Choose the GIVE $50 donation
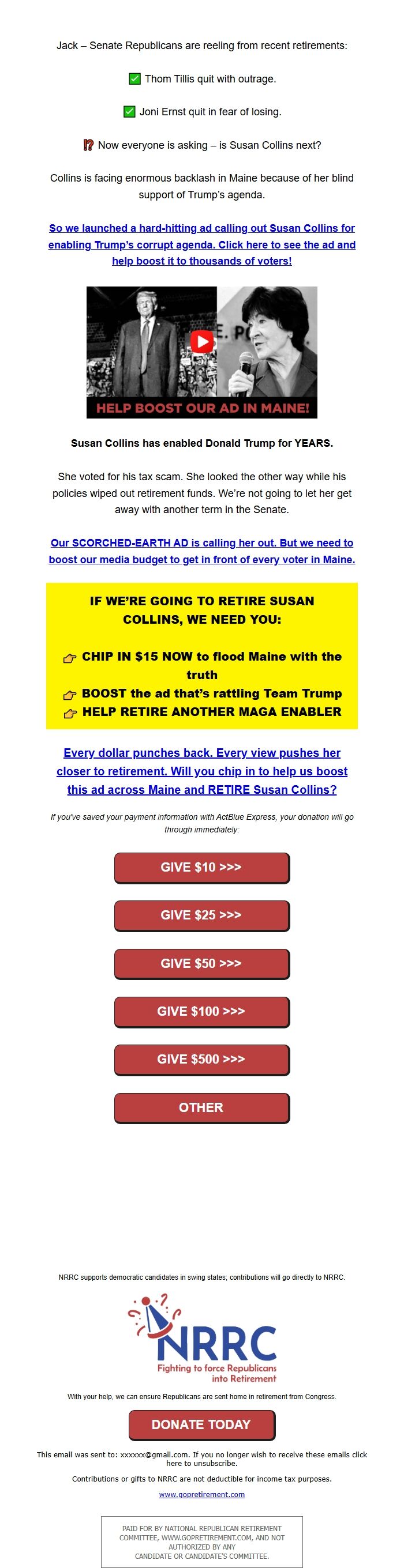 coord(201,963)
